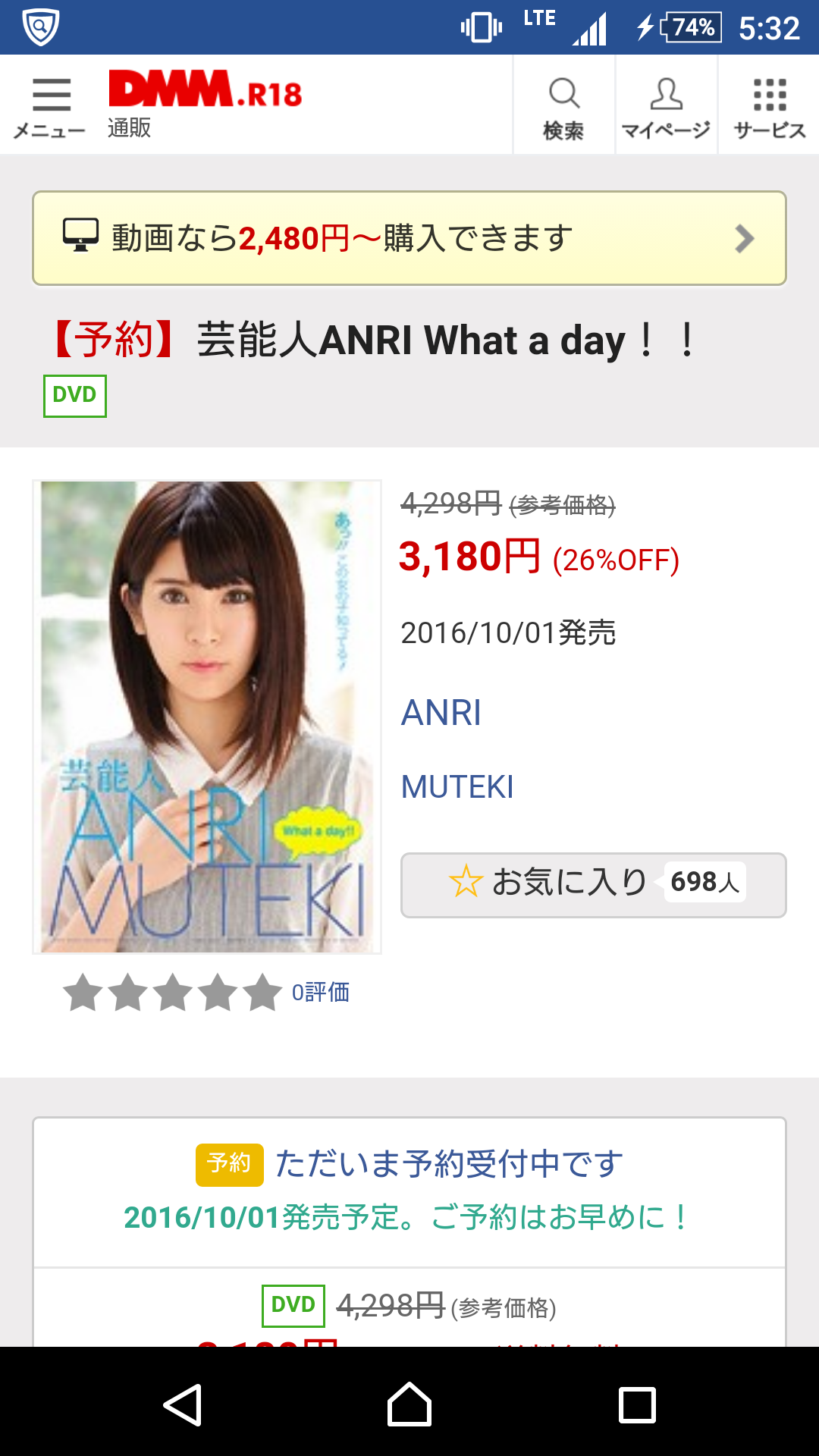This screenshot has height=1456, width=819.
Task: Tap the system home button
Action: [409, 1404]
